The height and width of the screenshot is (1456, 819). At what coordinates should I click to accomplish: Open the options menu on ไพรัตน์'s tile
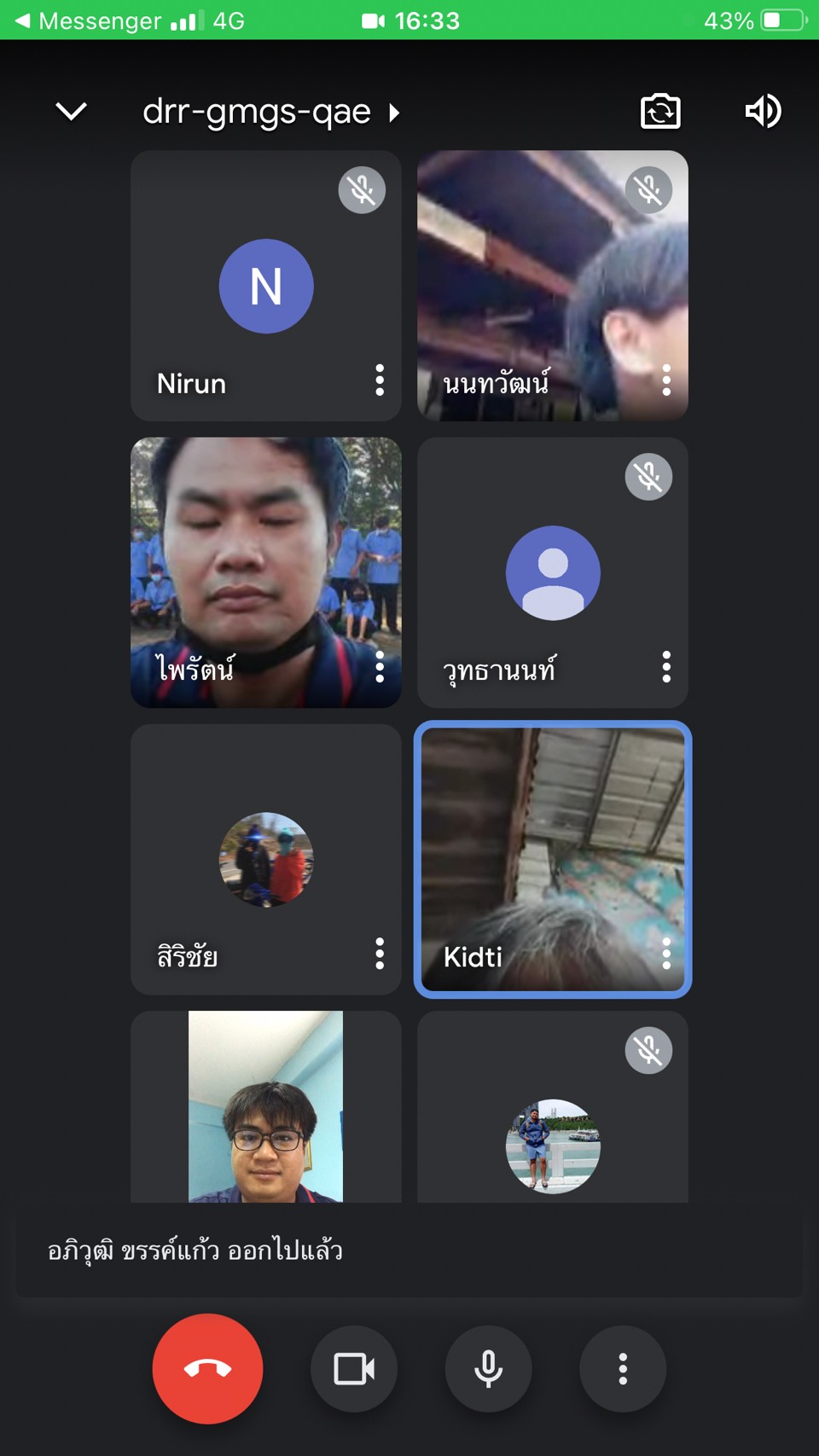[380, 667]
